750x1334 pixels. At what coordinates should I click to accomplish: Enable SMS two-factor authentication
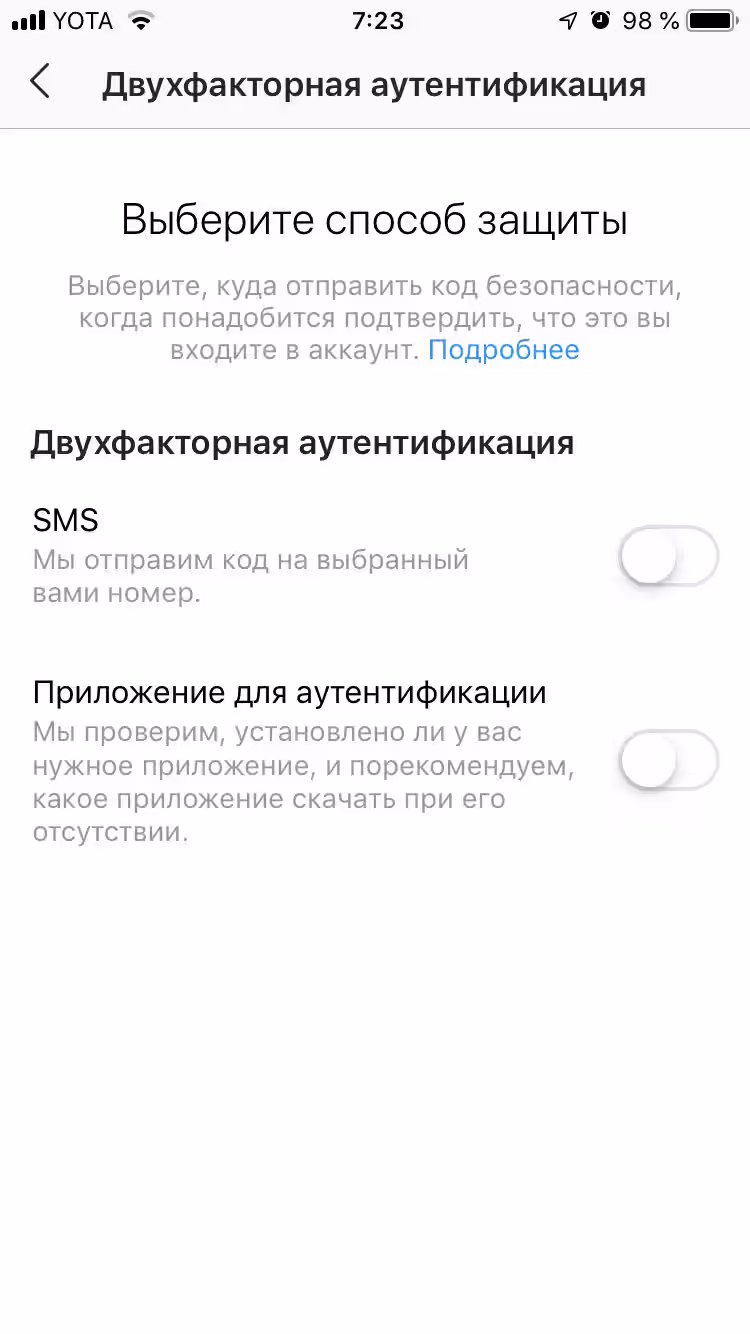668,556
